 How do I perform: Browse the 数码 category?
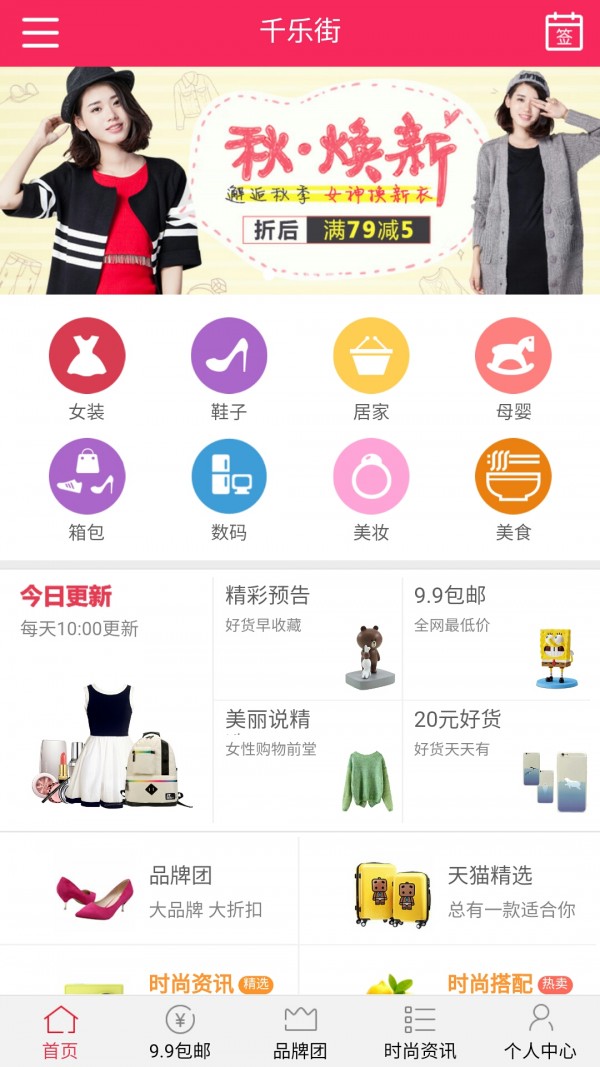(x=229, y=490)
